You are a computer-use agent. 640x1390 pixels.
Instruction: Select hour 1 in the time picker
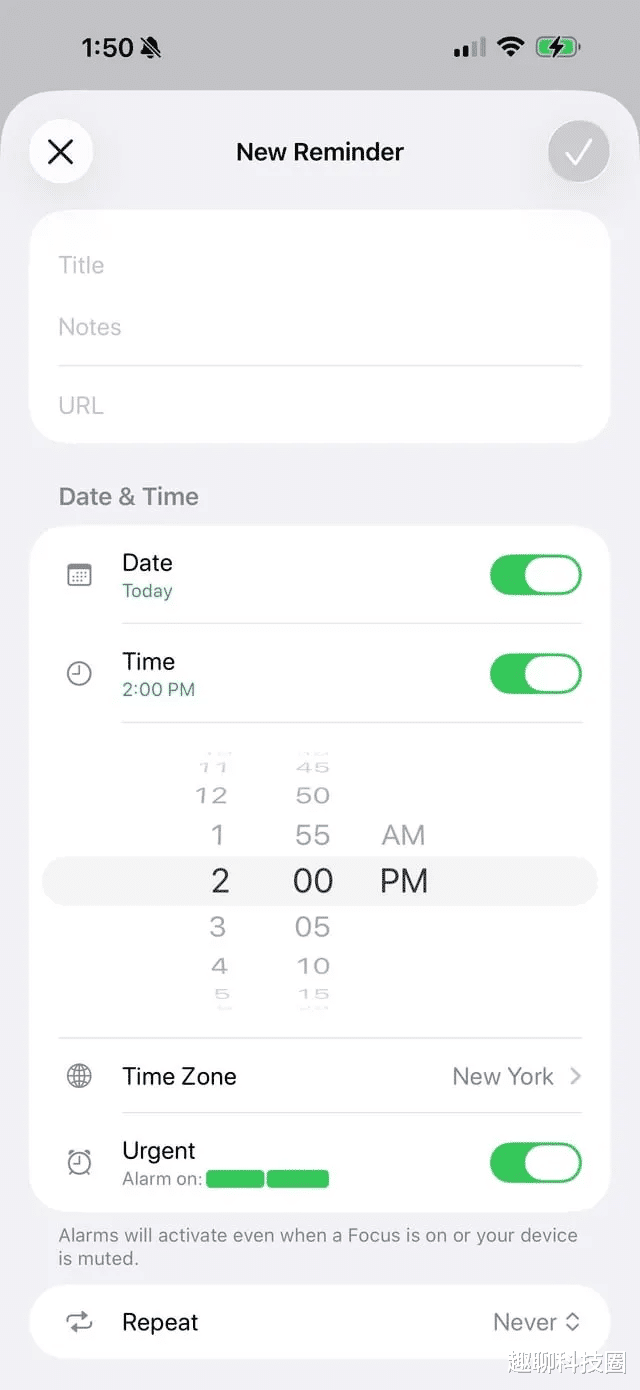(x=218, y=835)
